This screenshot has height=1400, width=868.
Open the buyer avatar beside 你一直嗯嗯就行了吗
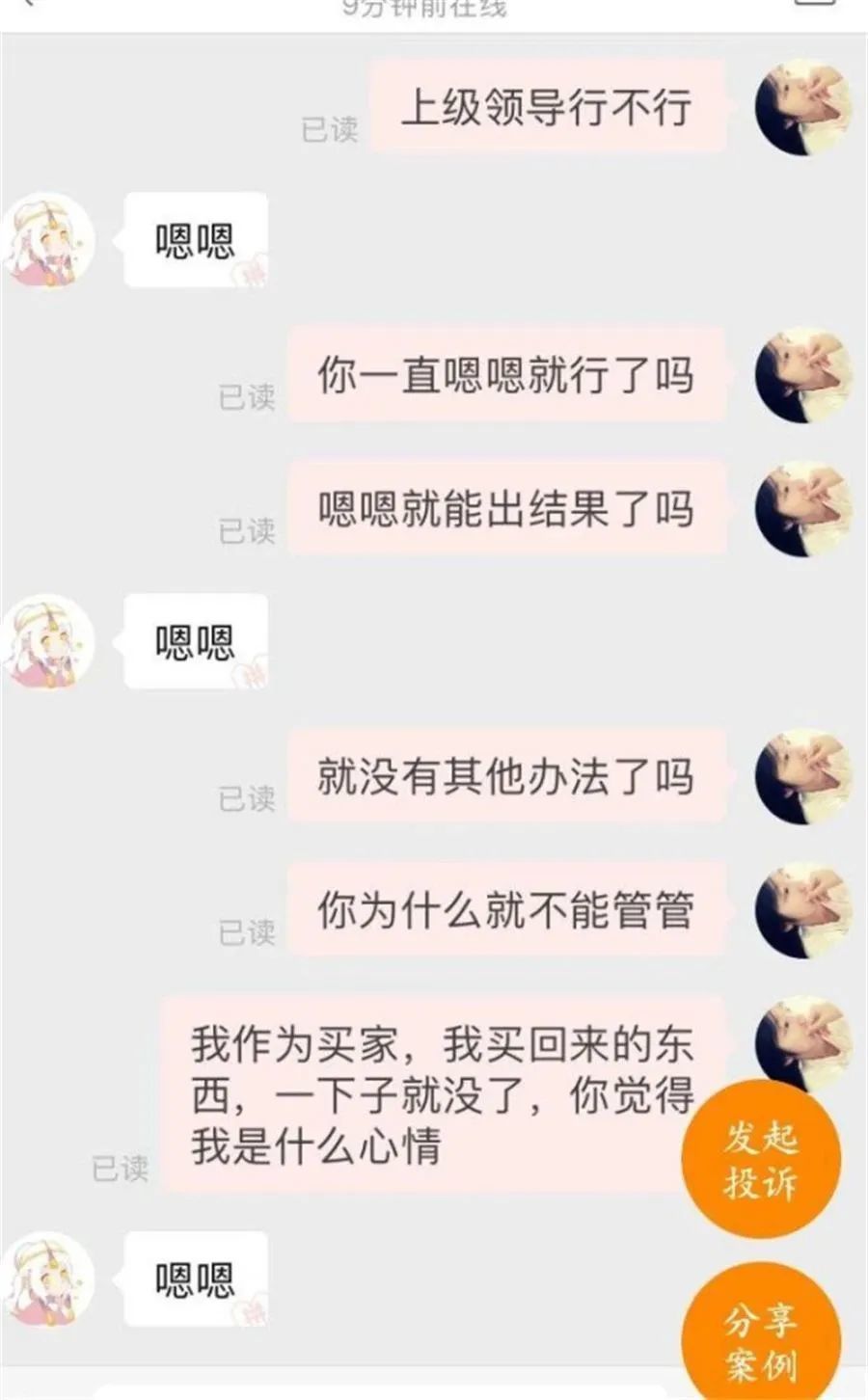pyautogui.click(x=802, y=375)
